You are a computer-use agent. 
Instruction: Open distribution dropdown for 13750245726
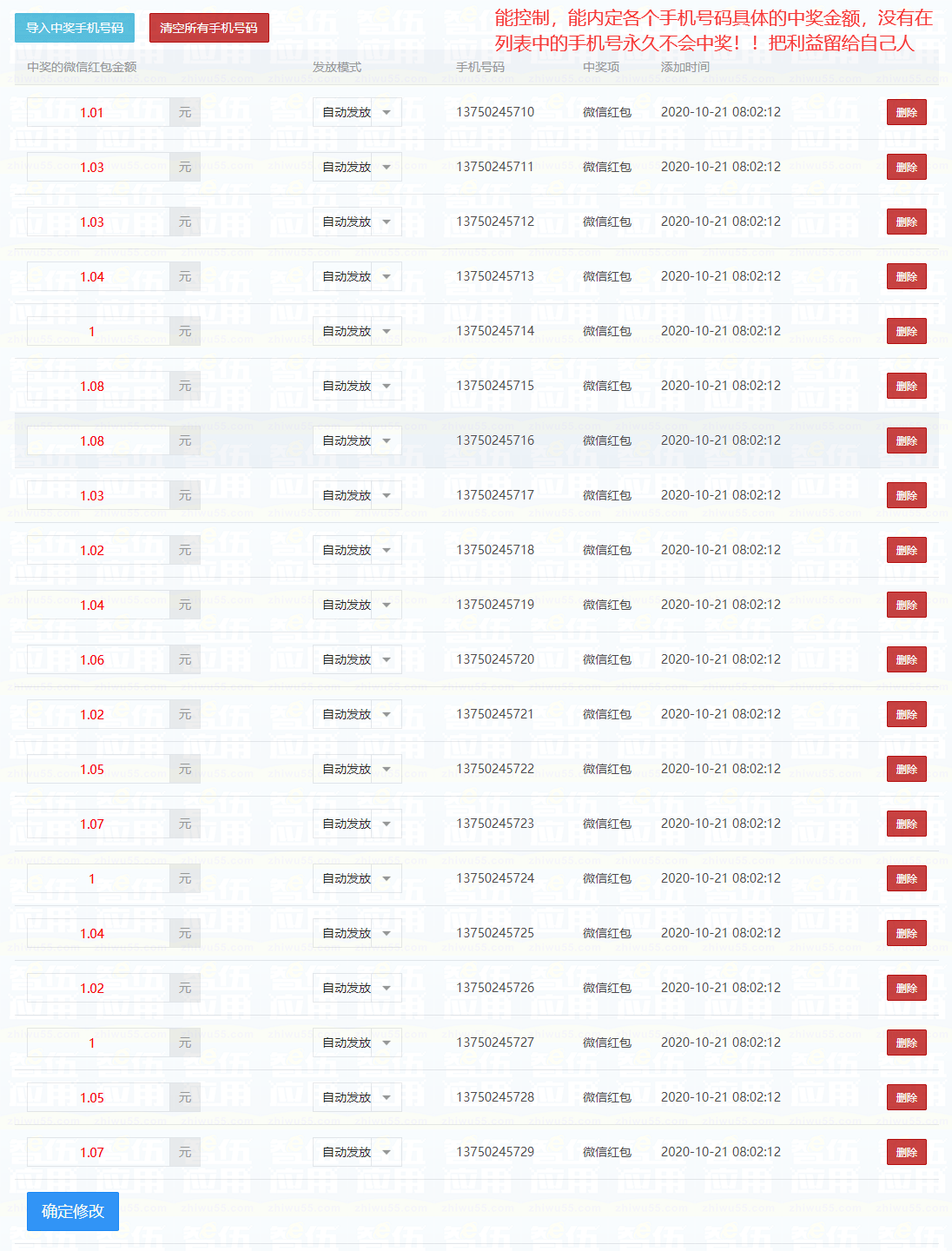click(x=357, y=988)
